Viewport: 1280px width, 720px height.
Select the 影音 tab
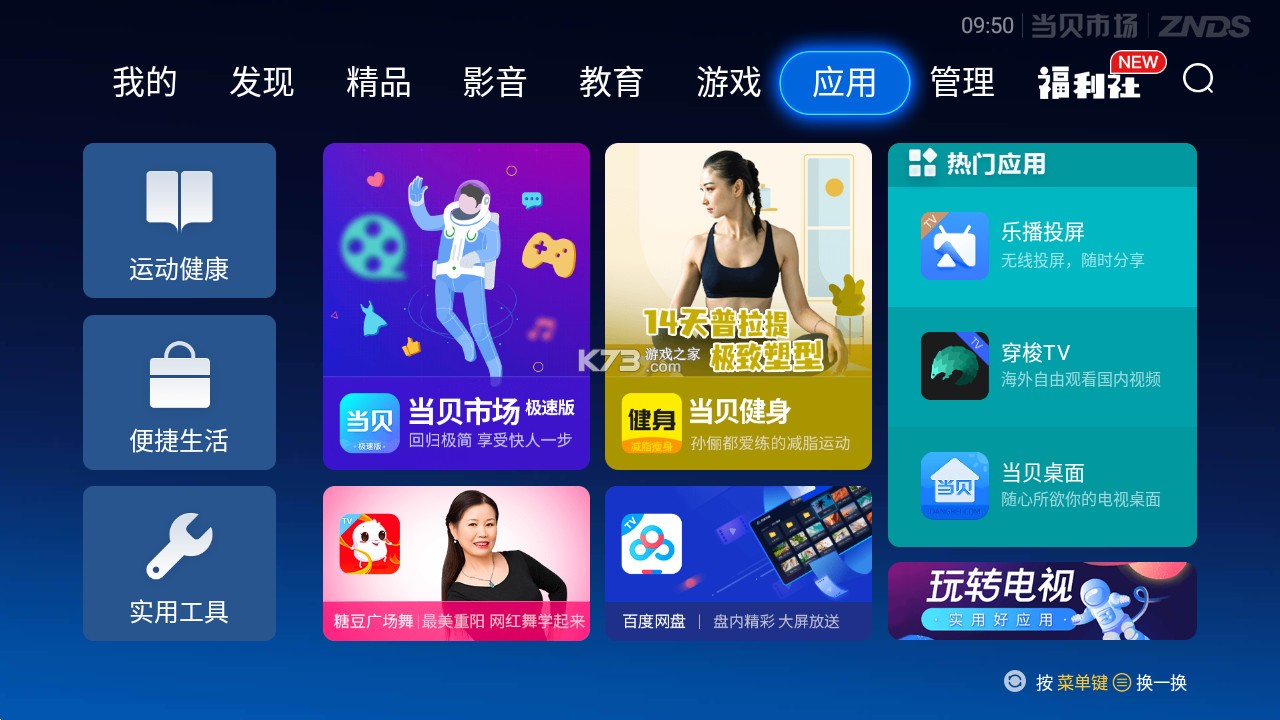coord(495,82)
